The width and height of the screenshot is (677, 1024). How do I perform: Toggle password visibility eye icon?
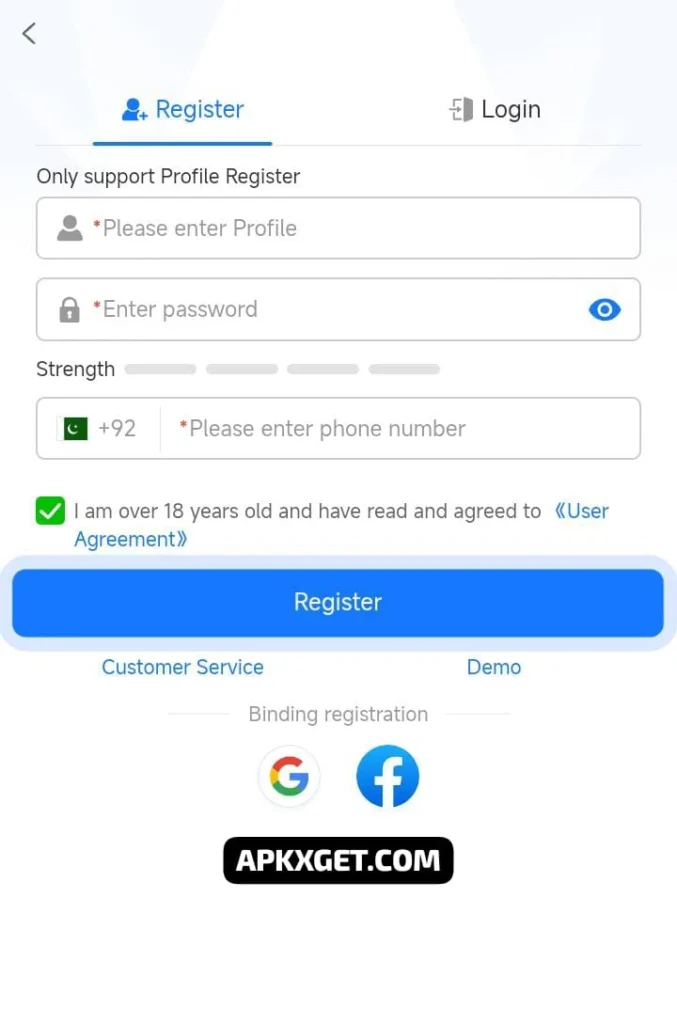coord(604,310)
